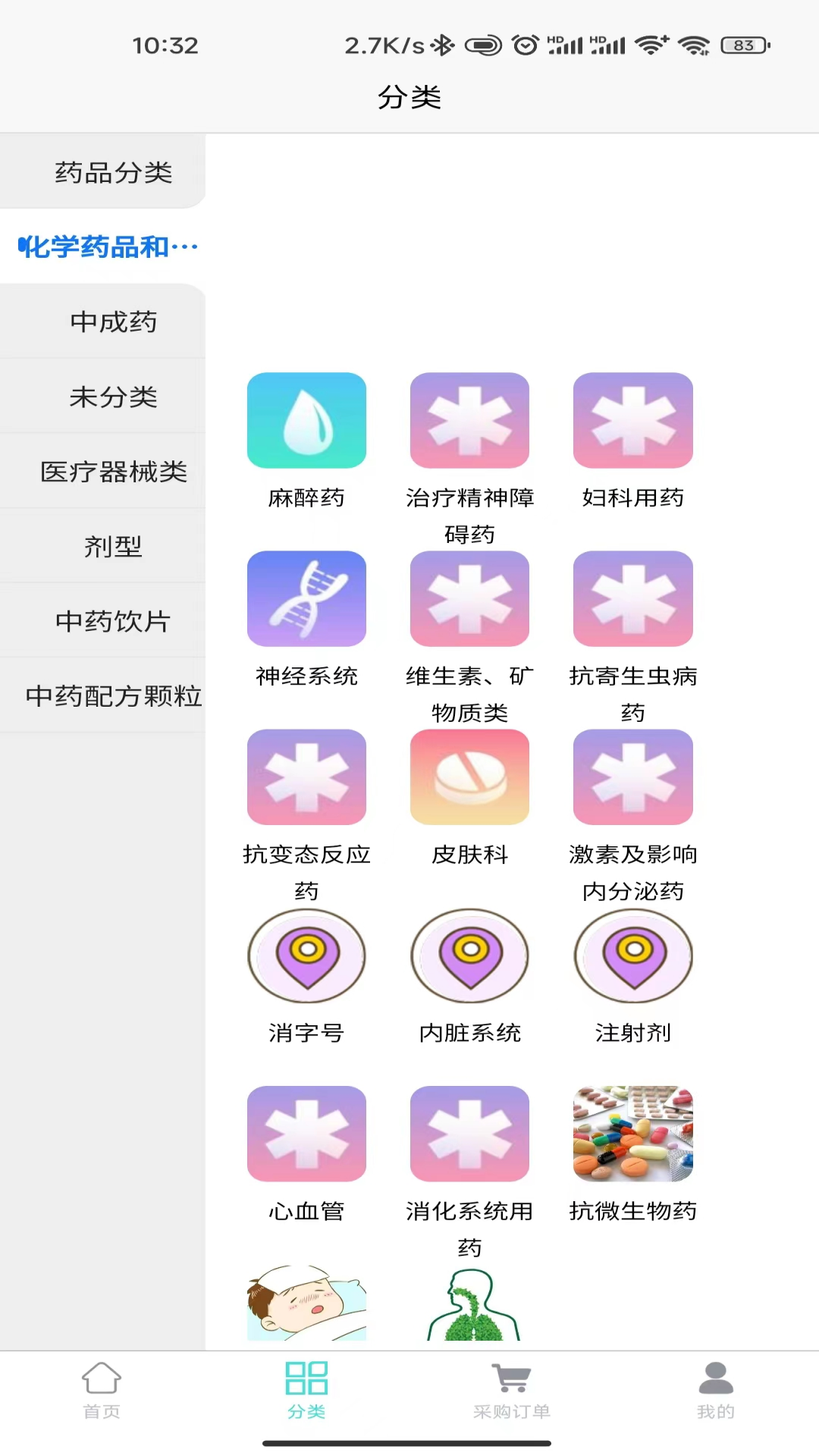
Task: Switch to 医疗器械类 sidebar category
Action: [x=113, y=471]
